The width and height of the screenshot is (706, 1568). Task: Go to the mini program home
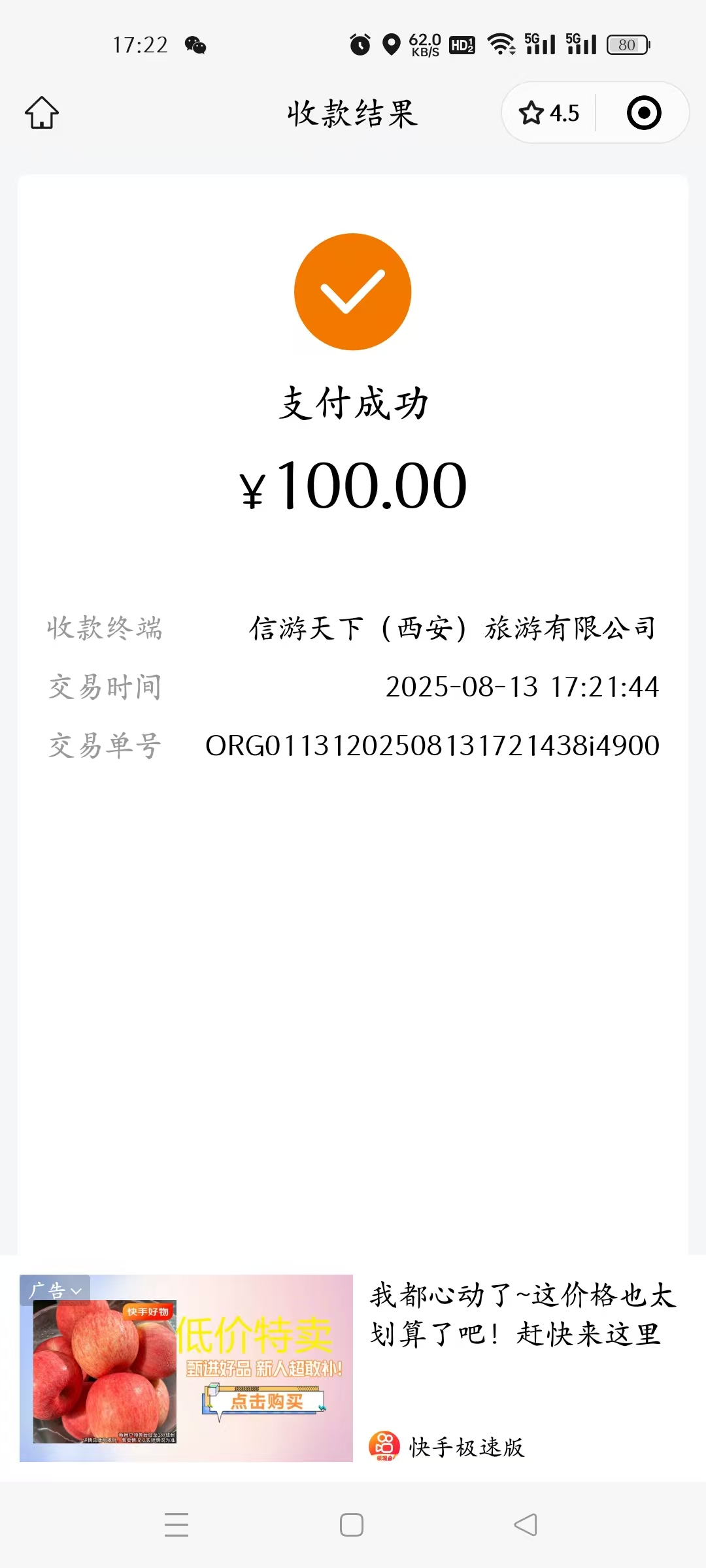[x=42, y=113]
